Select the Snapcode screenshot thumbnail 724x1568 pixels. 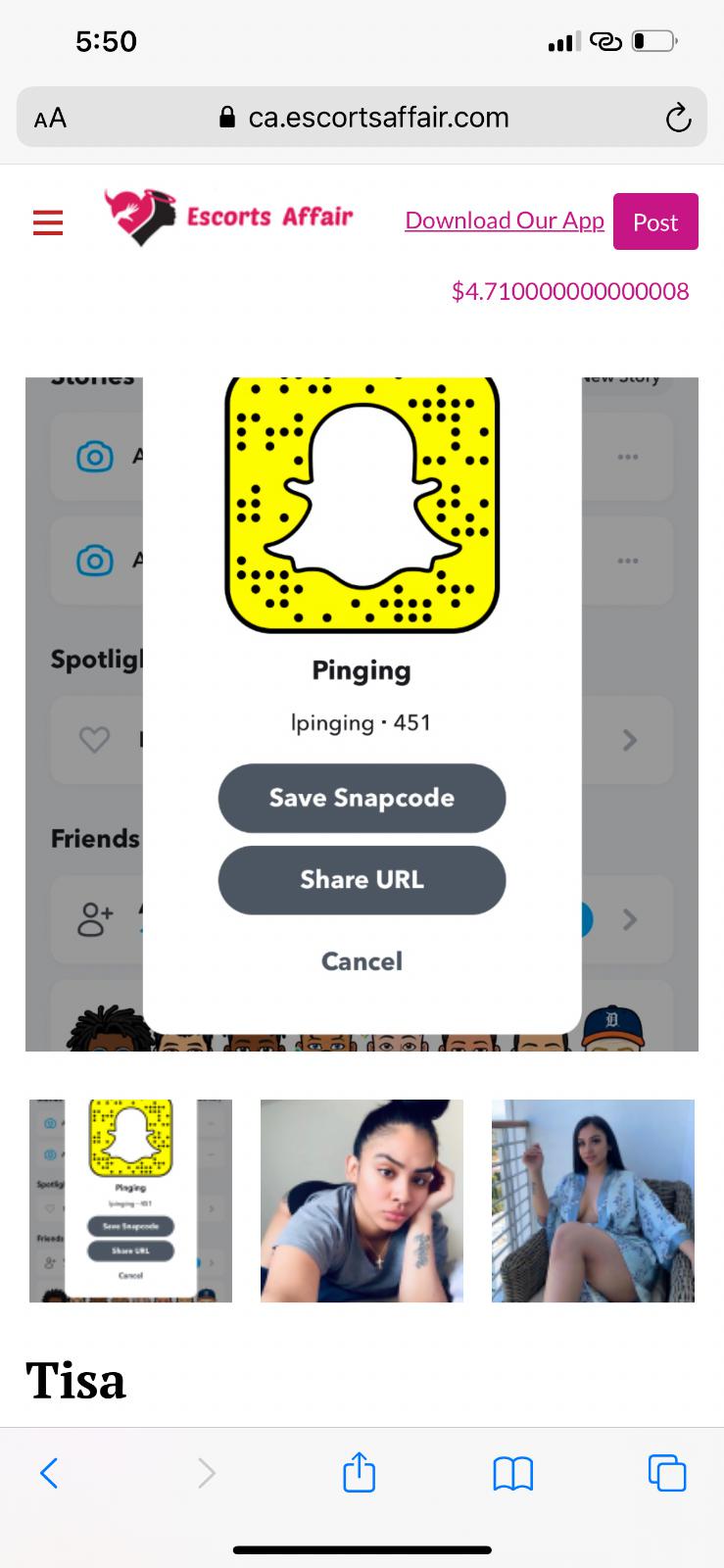(x=130, y=1200)
